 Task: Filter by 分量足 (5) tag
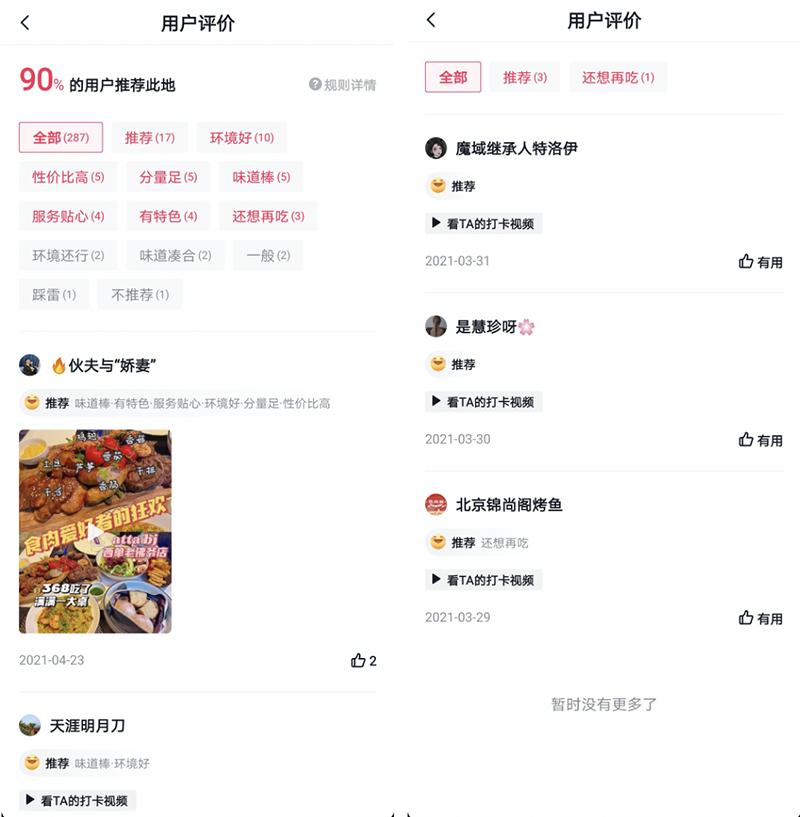coord(168,177)
